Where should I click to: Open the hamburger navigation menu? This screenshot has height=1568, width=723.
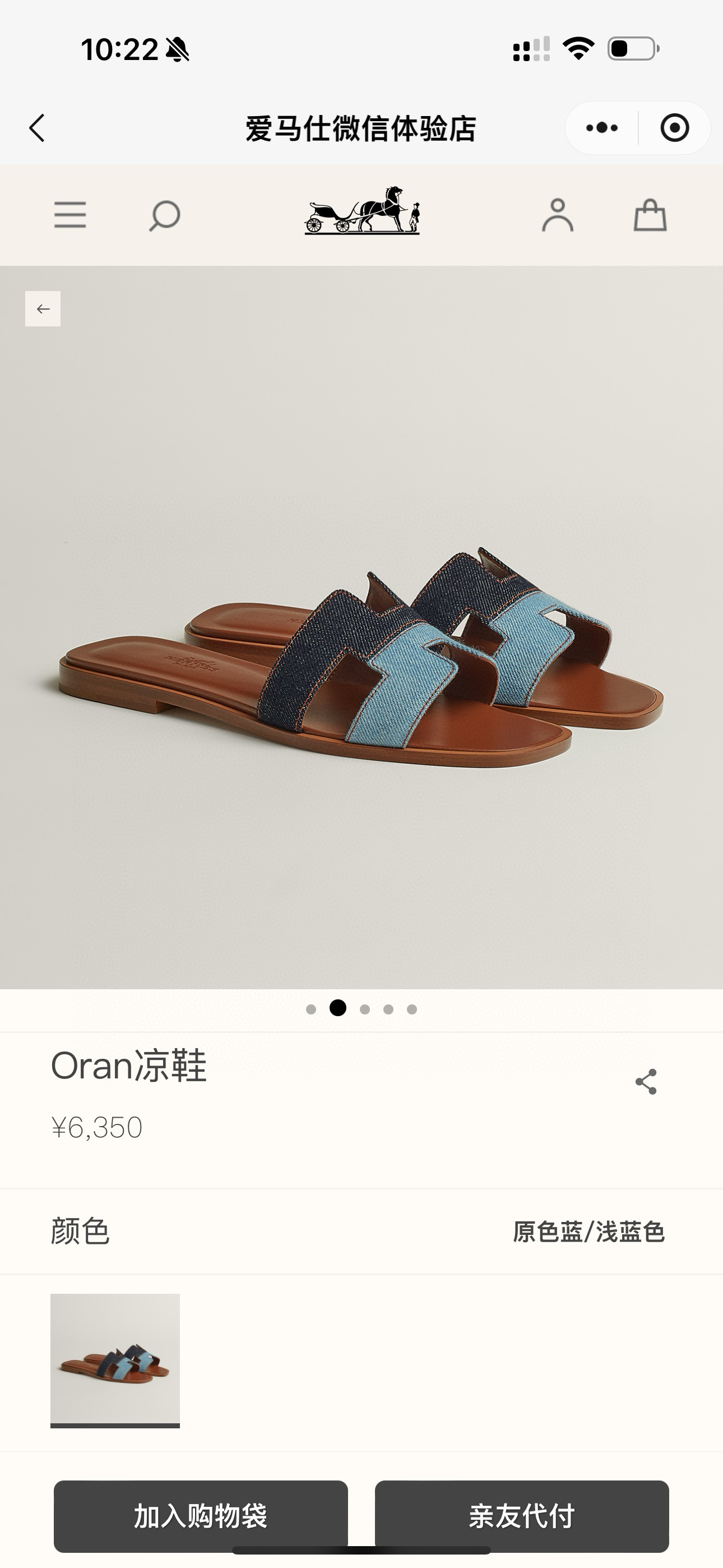70,215
